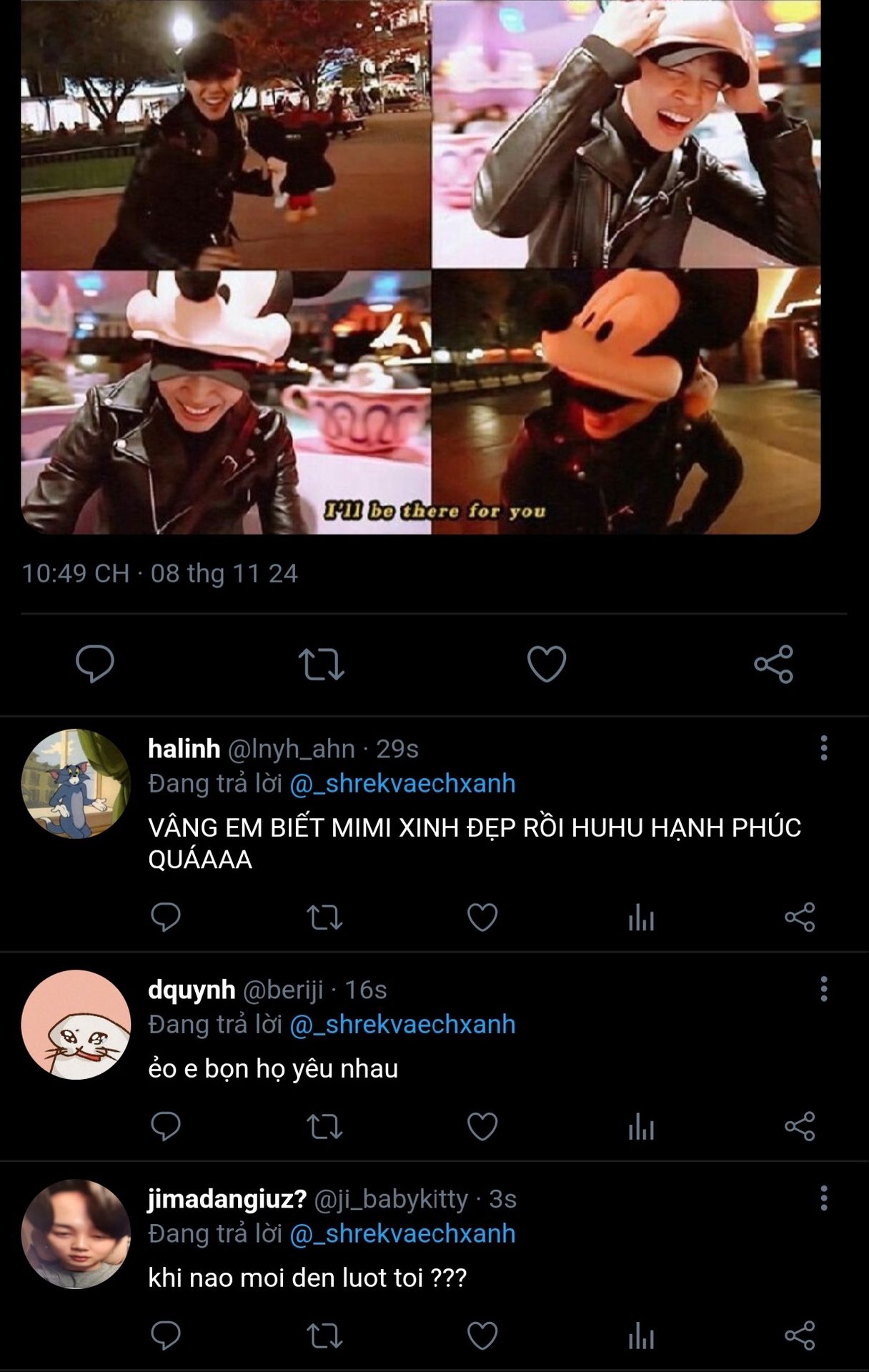Share the main tweet

click(x=773, y=664)
